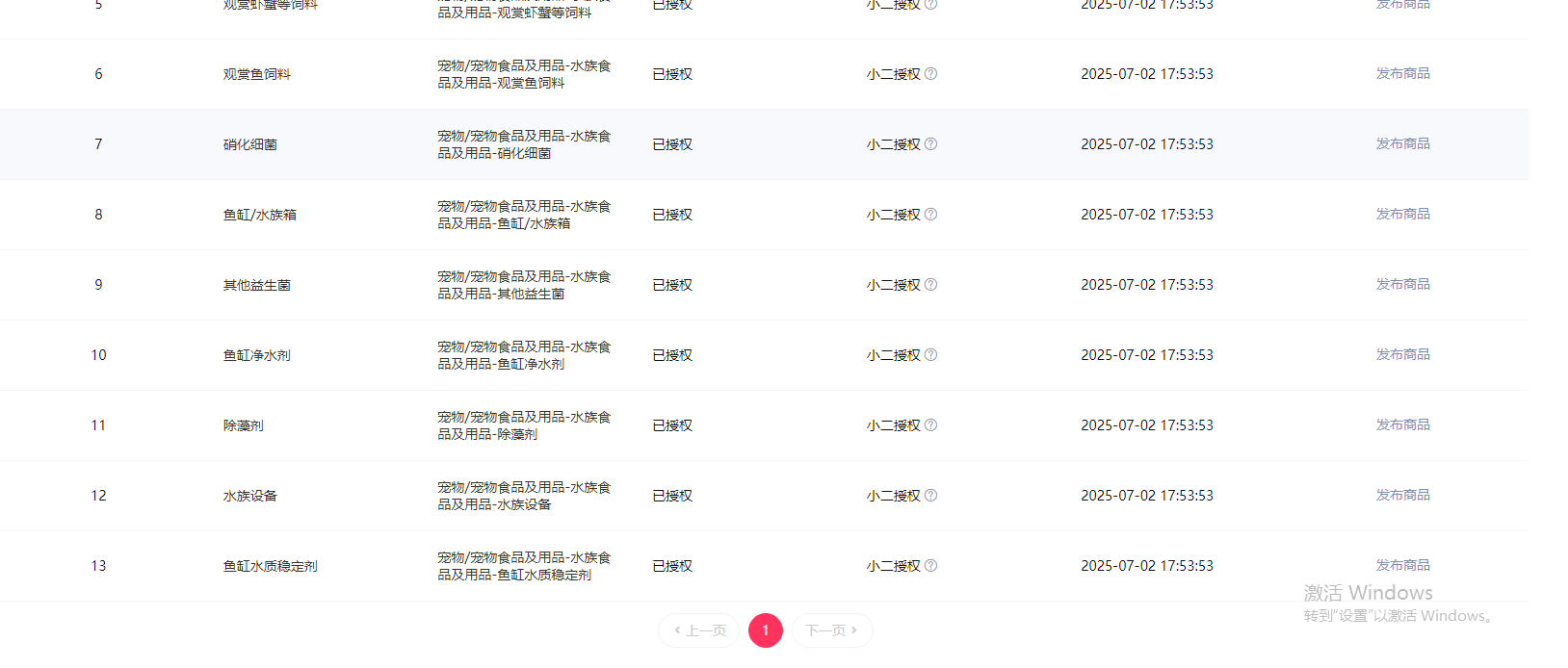Viewport: 1568px width, 668px height.
Task: Click 发布商品 for 鱼缸/水族箱 row
Action: [x=1402, y=214]
